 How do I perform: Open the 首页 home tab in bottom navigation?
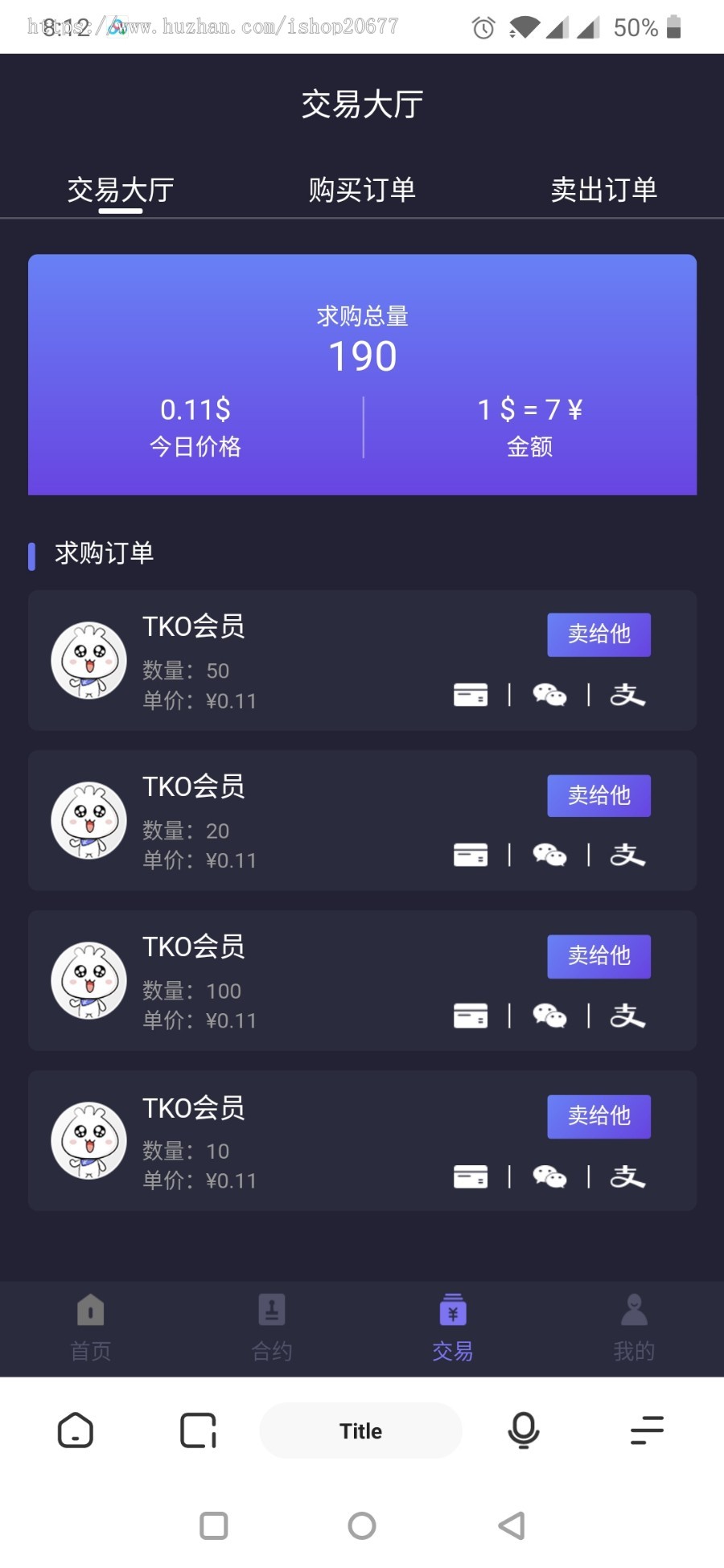(90, 1327)
